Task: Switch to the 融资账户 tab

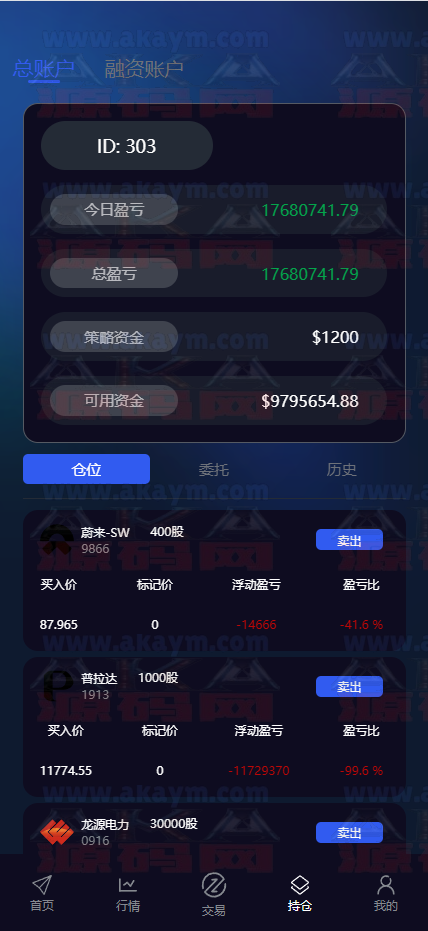Action: (x=144, y=69)
